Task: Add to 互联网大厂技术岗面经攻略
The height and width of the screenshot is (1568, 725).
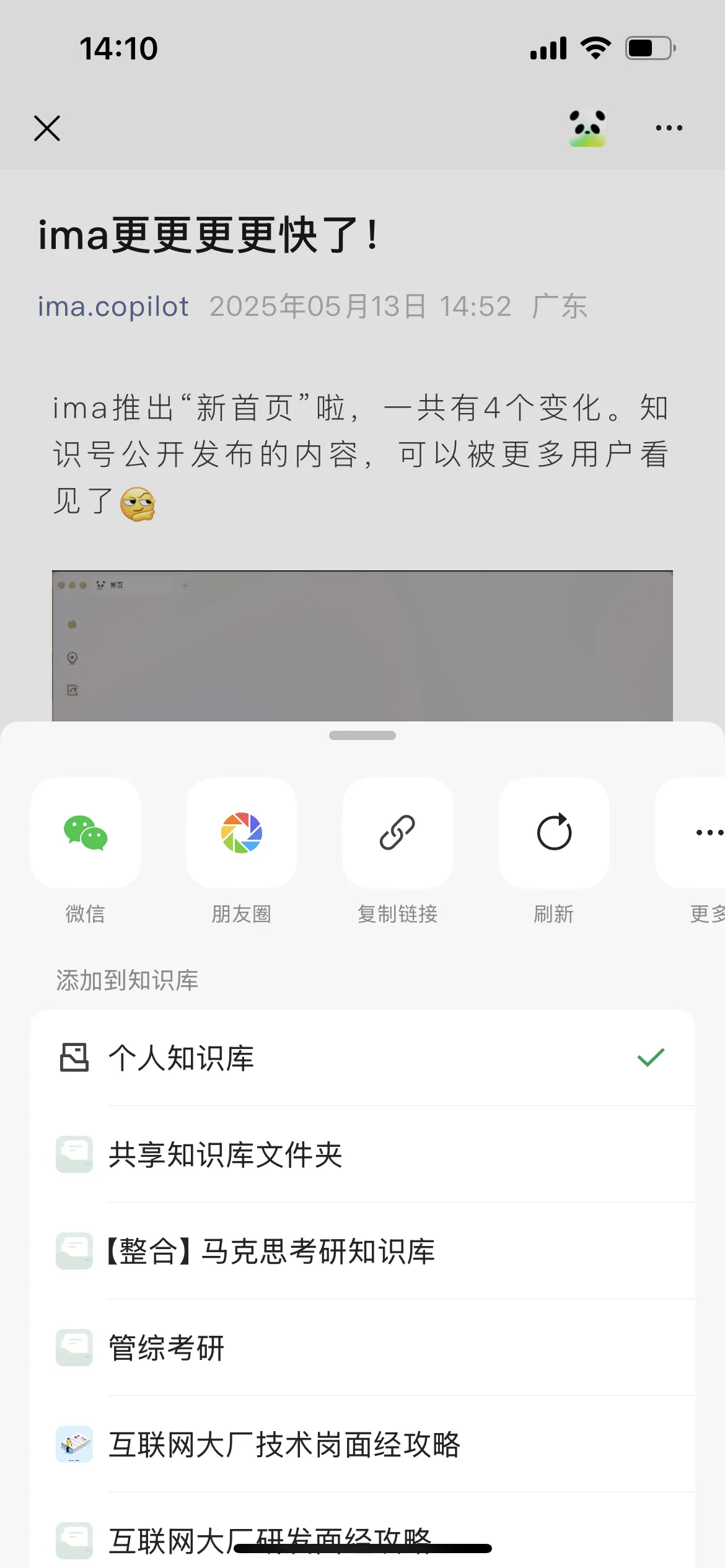Action: point(362,1444)
